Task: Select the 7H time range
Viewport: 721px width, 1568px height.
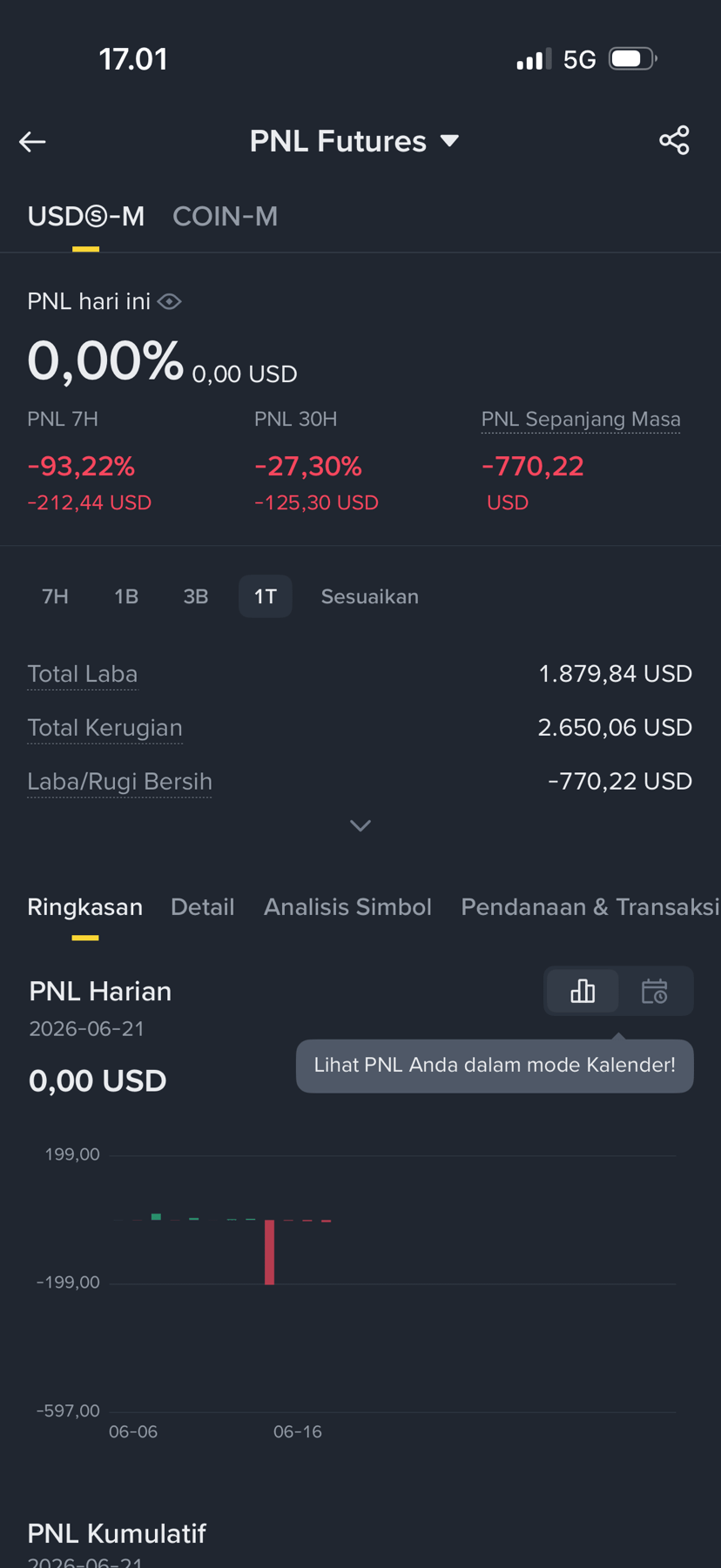Action: coord(55,596)
